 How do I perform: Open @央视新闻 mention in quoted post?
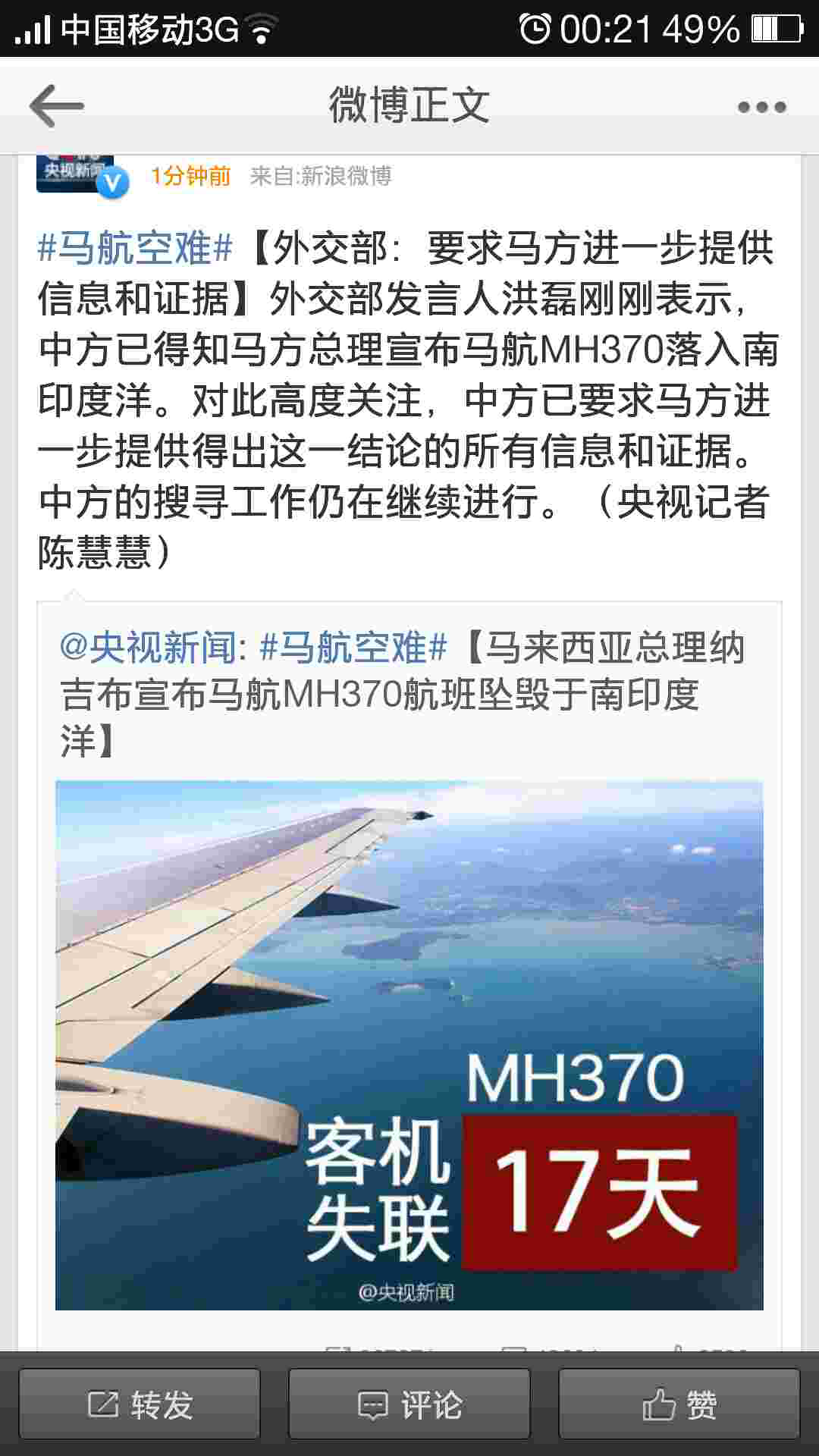(x=150, y=648)
